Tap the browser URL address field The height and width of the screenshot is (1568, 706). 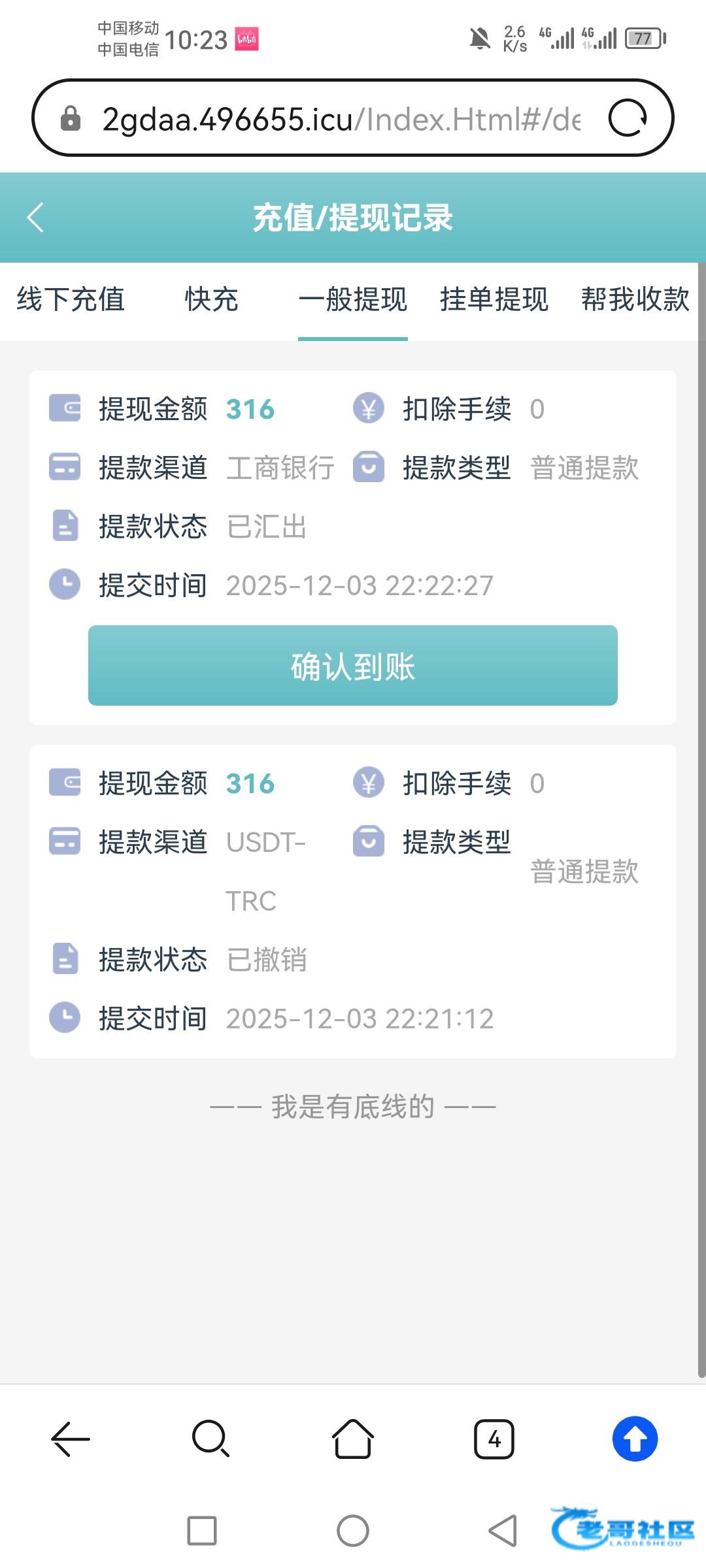(x=340, y=118)
